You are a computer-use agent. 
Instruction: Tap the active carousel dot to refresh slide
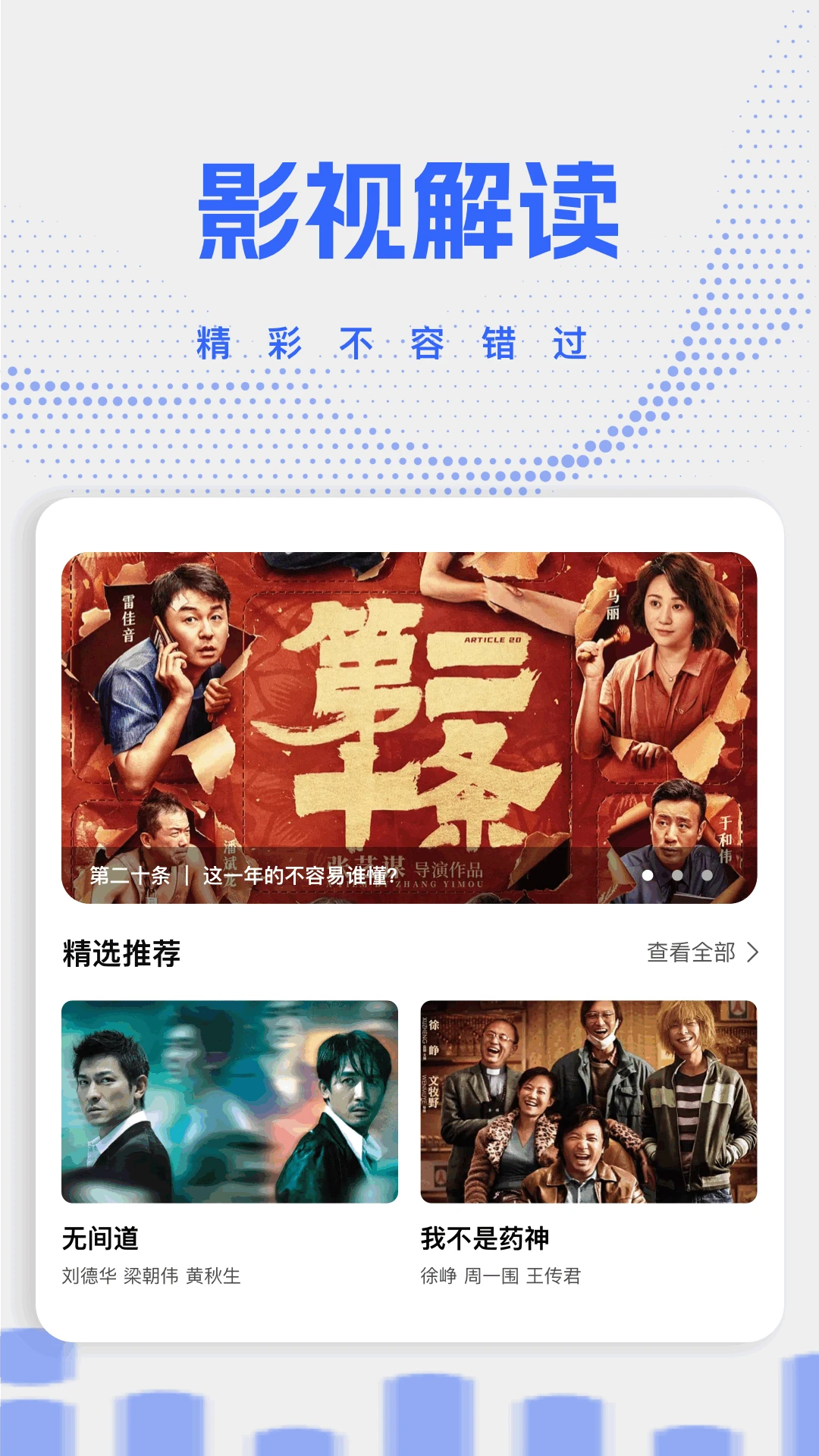click(x=647, y=874)
